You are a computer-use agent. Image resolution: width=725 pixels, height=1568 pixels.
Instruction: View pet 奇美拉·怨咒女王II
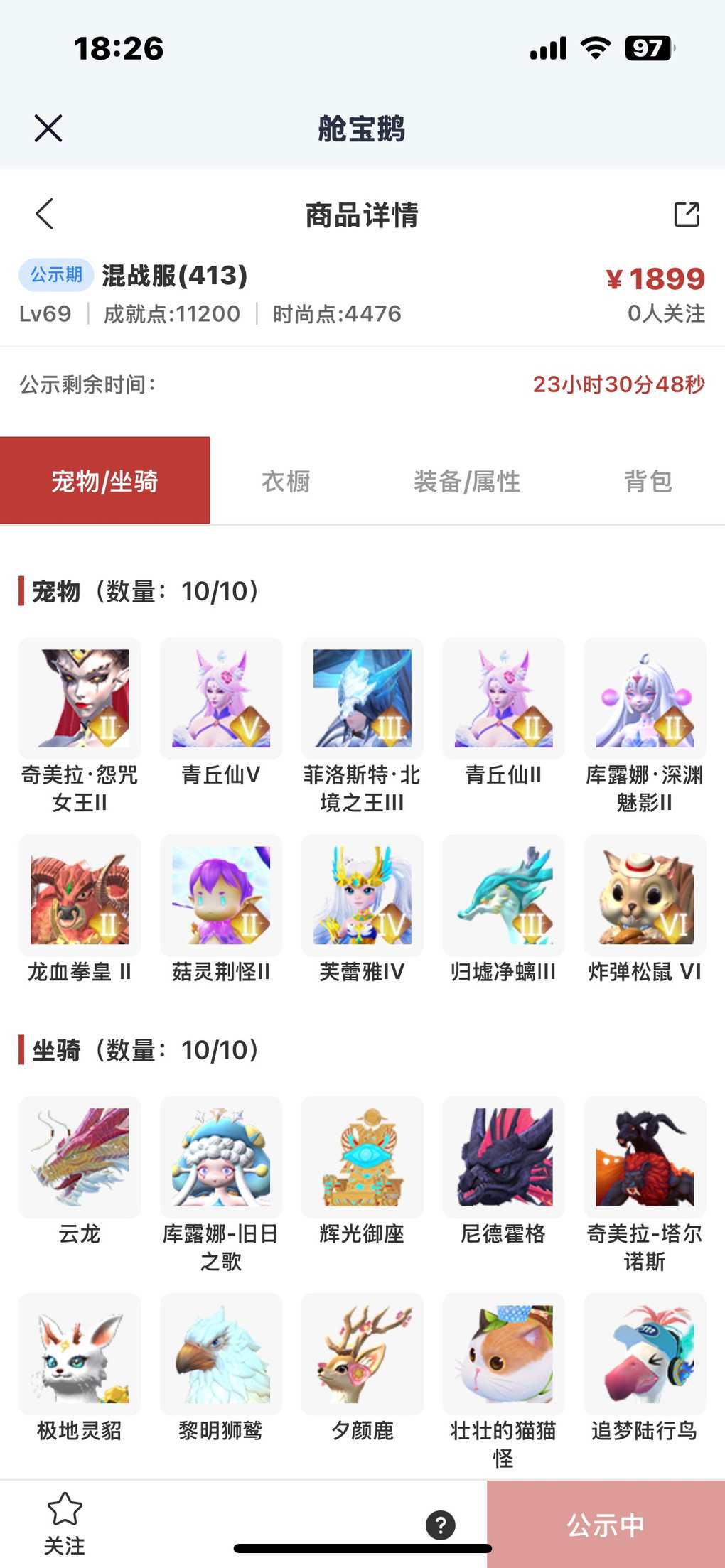click(80, 699)
